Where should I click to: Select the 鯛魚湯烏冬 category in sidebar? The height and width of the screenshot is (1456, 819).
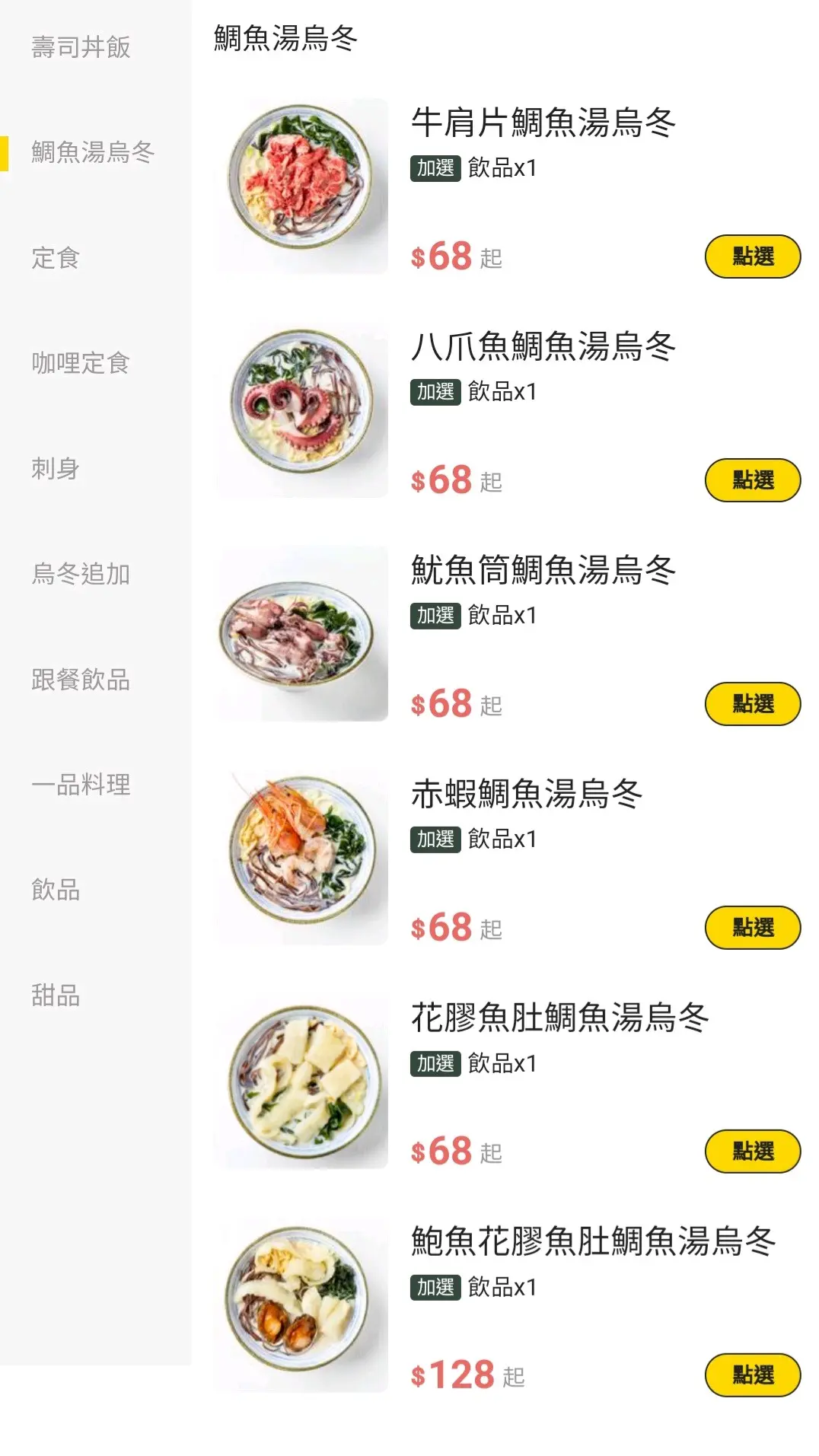93,152
